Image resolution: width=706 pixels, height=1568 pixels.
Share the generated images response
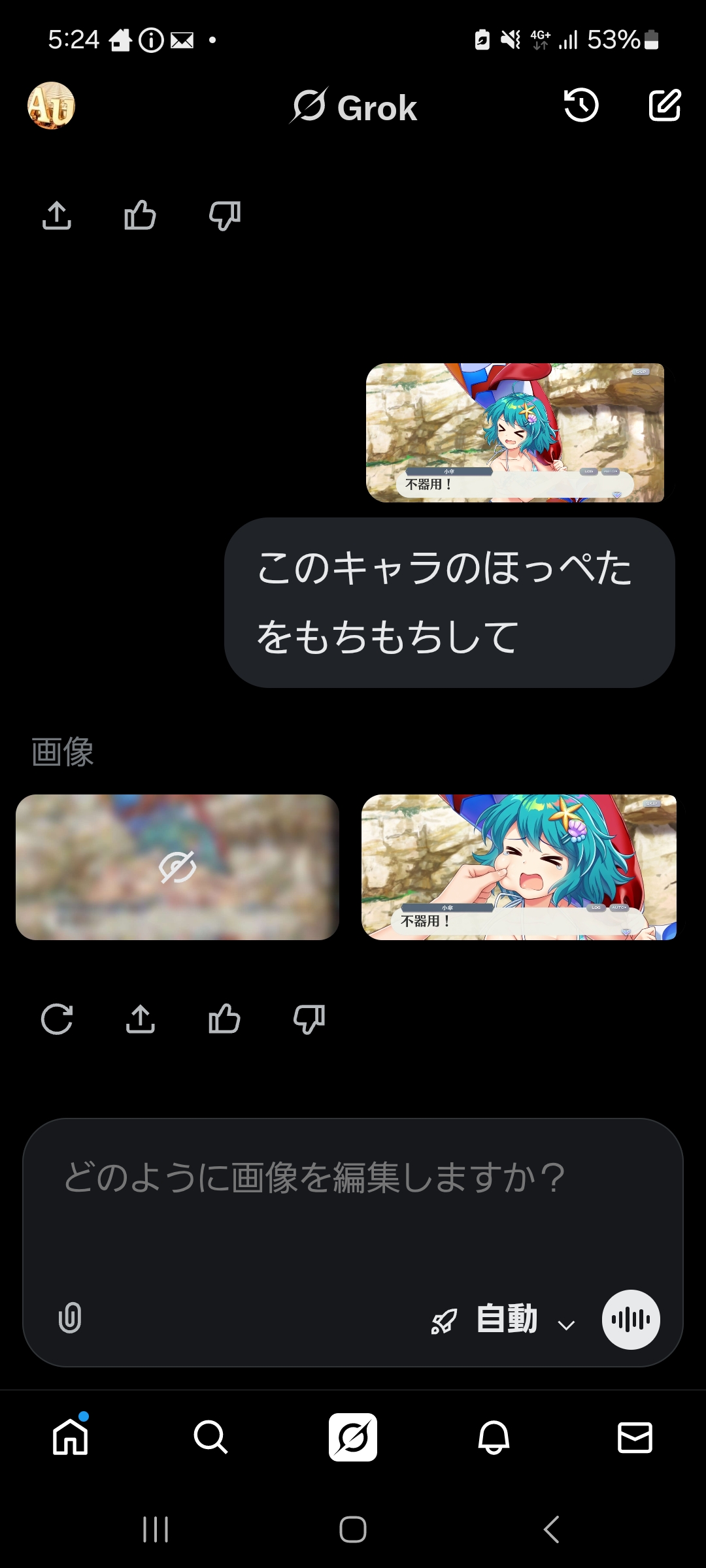[x=141, y=1019]
